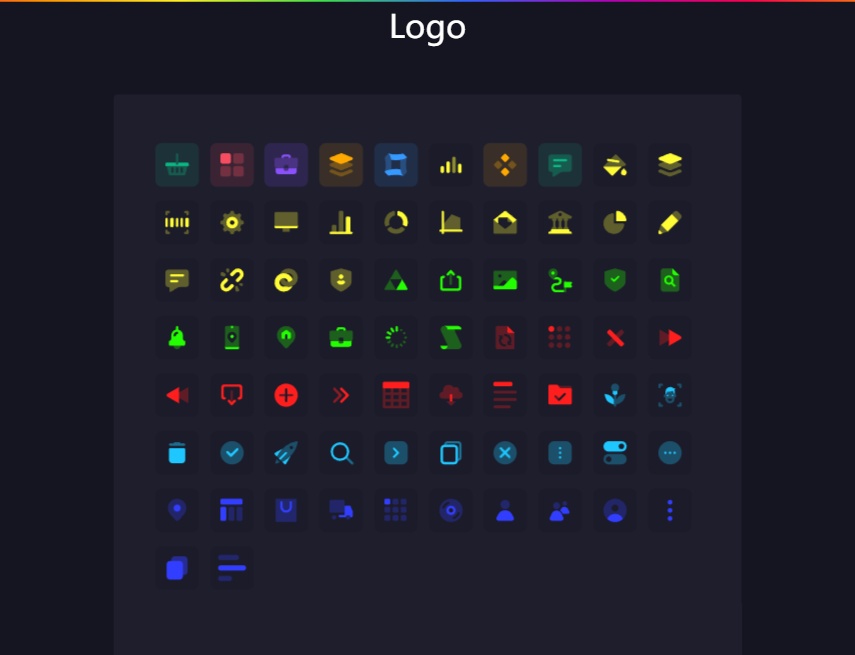Pick the light blue toggle switches icon
855x655 pixels.
[615, 454]
